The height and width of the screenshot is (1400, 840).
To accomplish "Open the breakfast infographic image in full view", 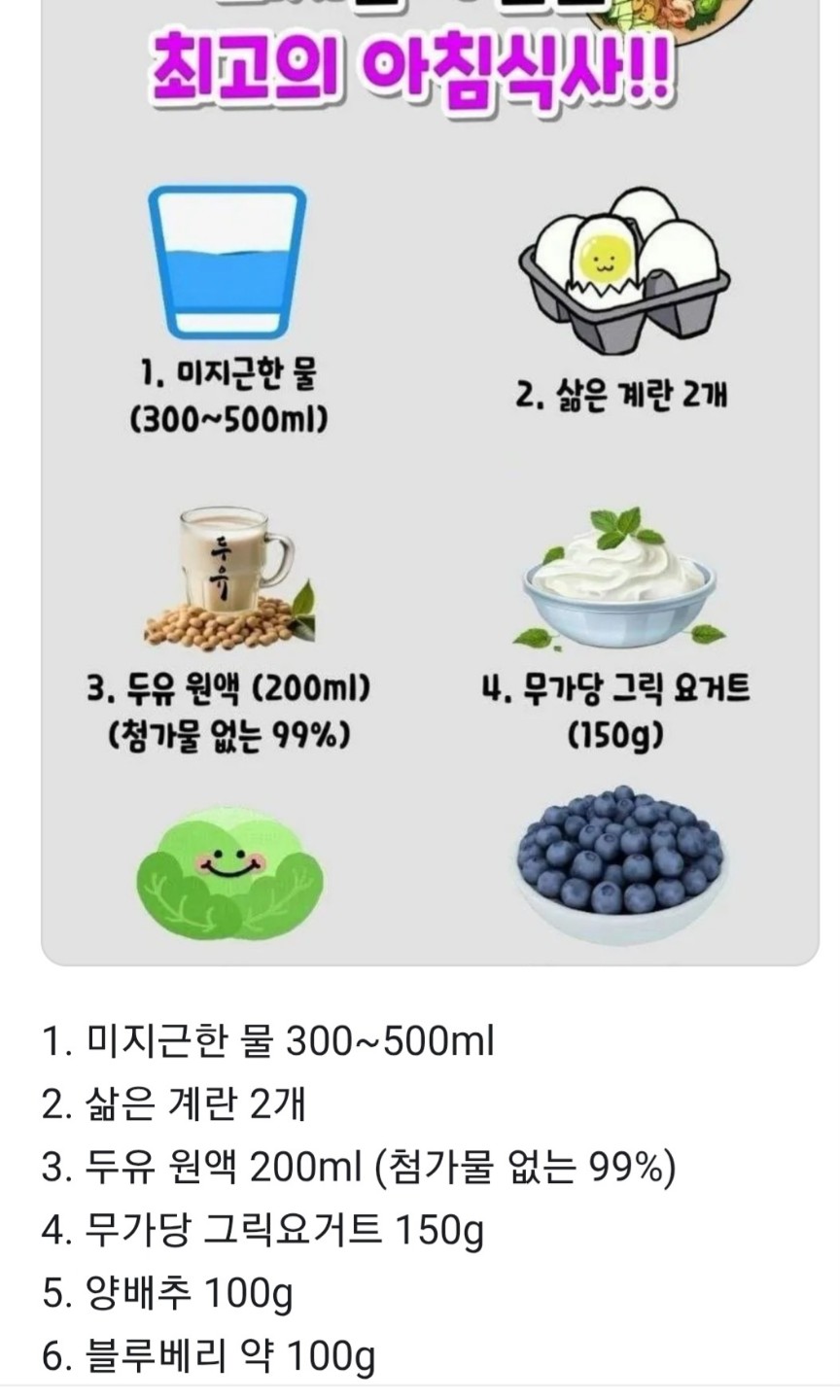I will point(428,486).
